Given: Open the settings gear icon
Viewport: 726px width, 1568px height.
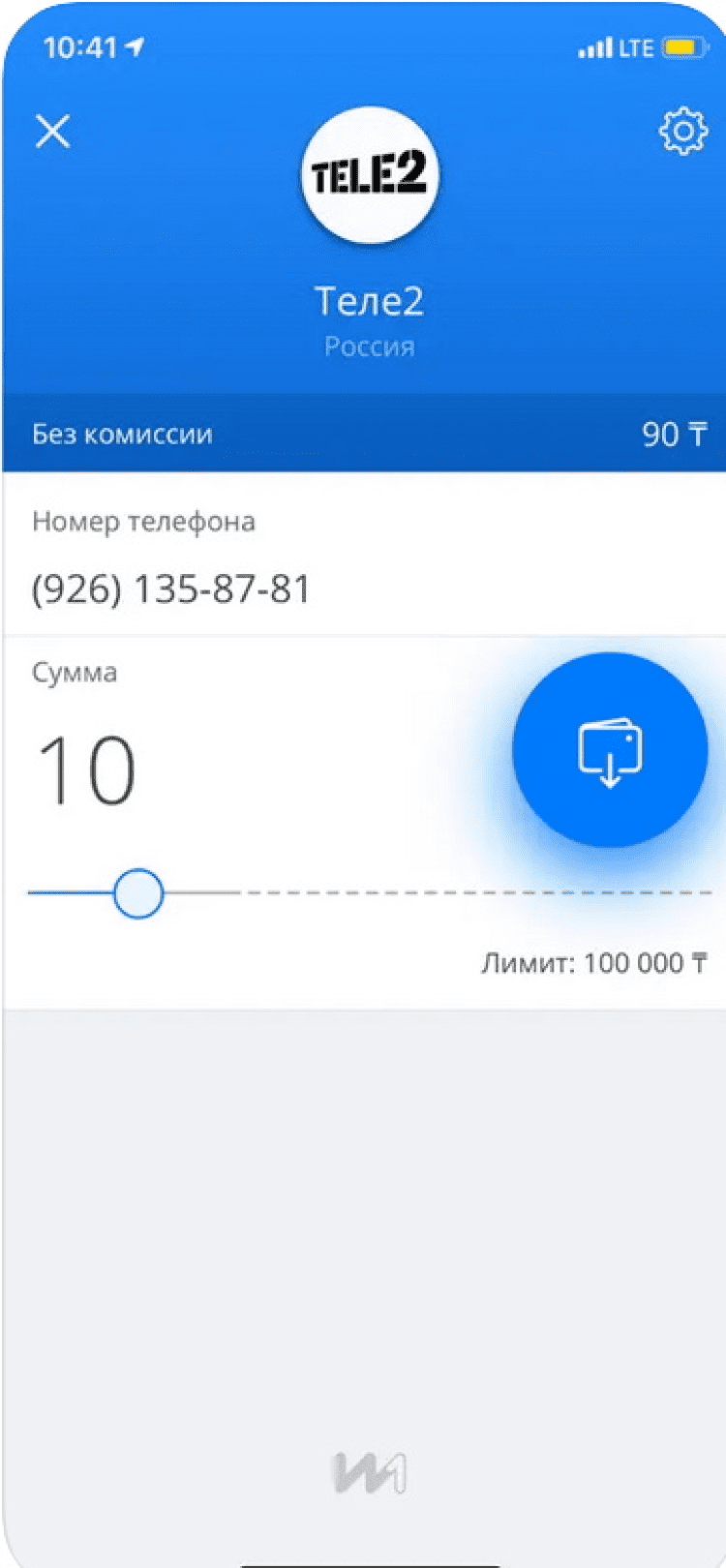Looking at the screenshot, I should pos(682,131).
